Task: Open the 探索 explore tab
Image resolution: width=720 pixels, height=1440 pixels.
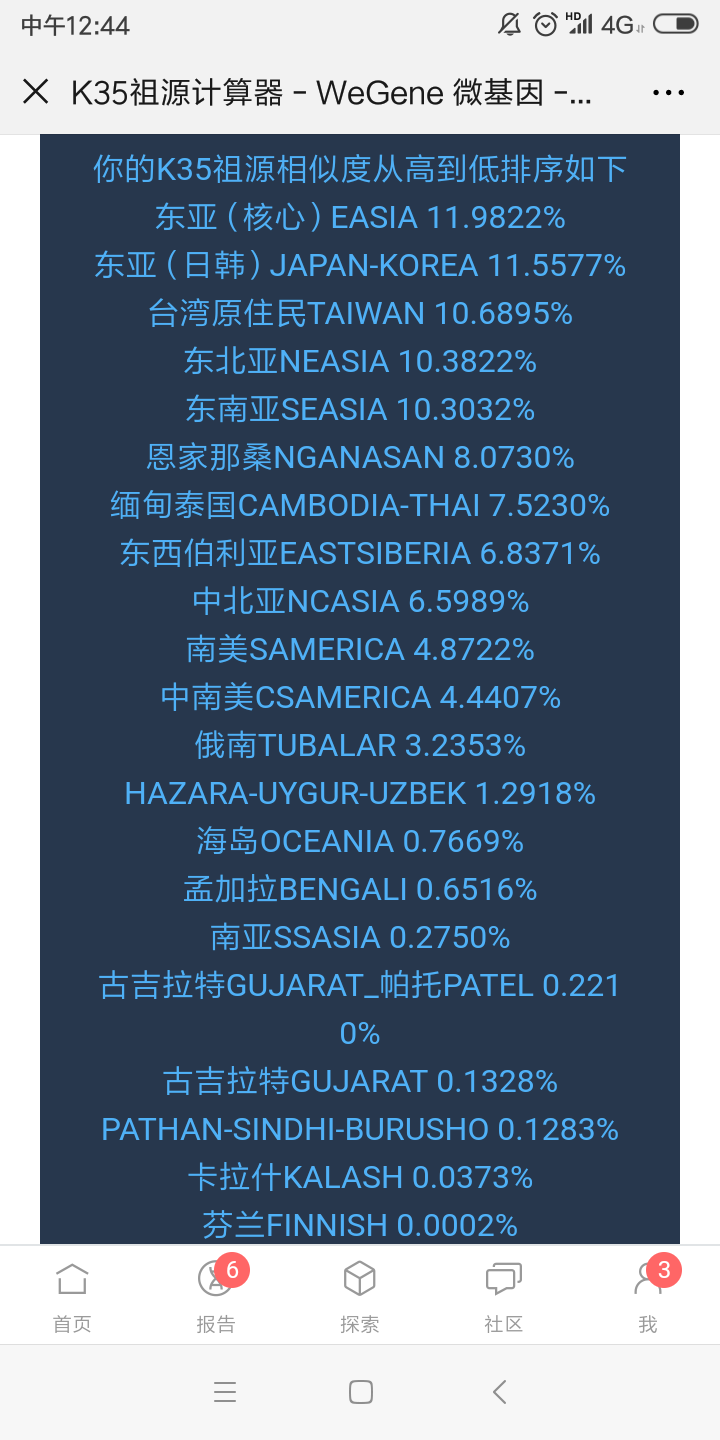Action: tap(360, 1297)
